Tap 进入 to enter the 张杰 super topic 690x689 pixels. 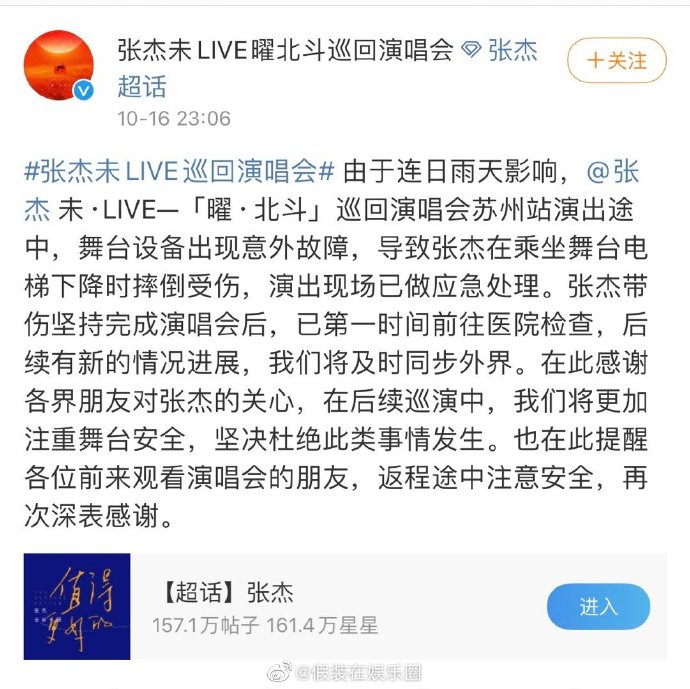click(x=597, y=606)
